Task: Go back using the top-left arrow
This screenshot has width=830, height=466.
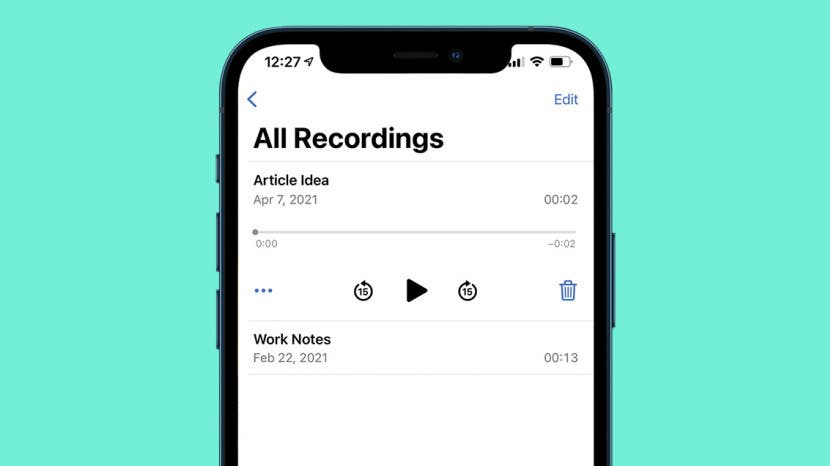Action: [x=252, y=99]
